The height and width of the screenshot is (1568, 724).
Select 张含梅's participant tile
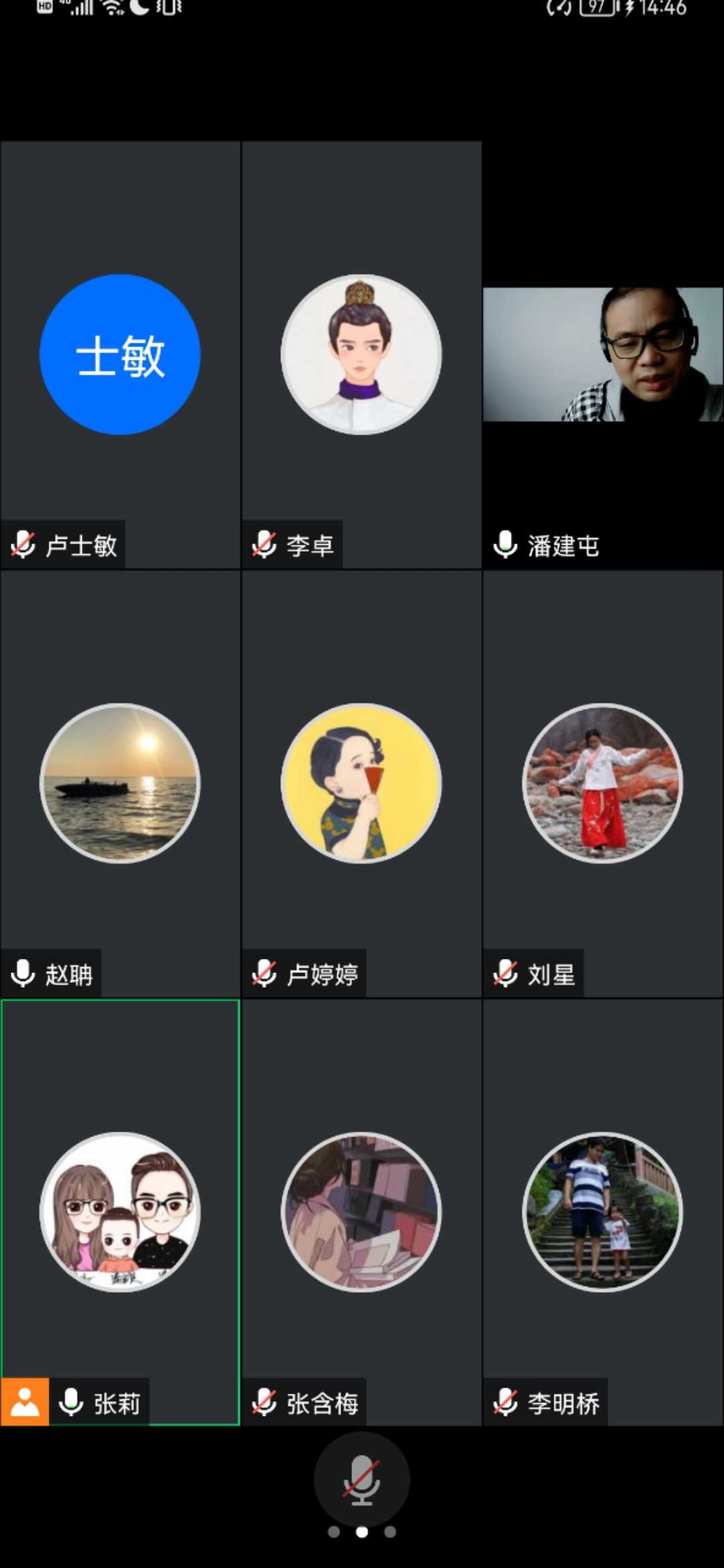click(x=361, y=1212)
